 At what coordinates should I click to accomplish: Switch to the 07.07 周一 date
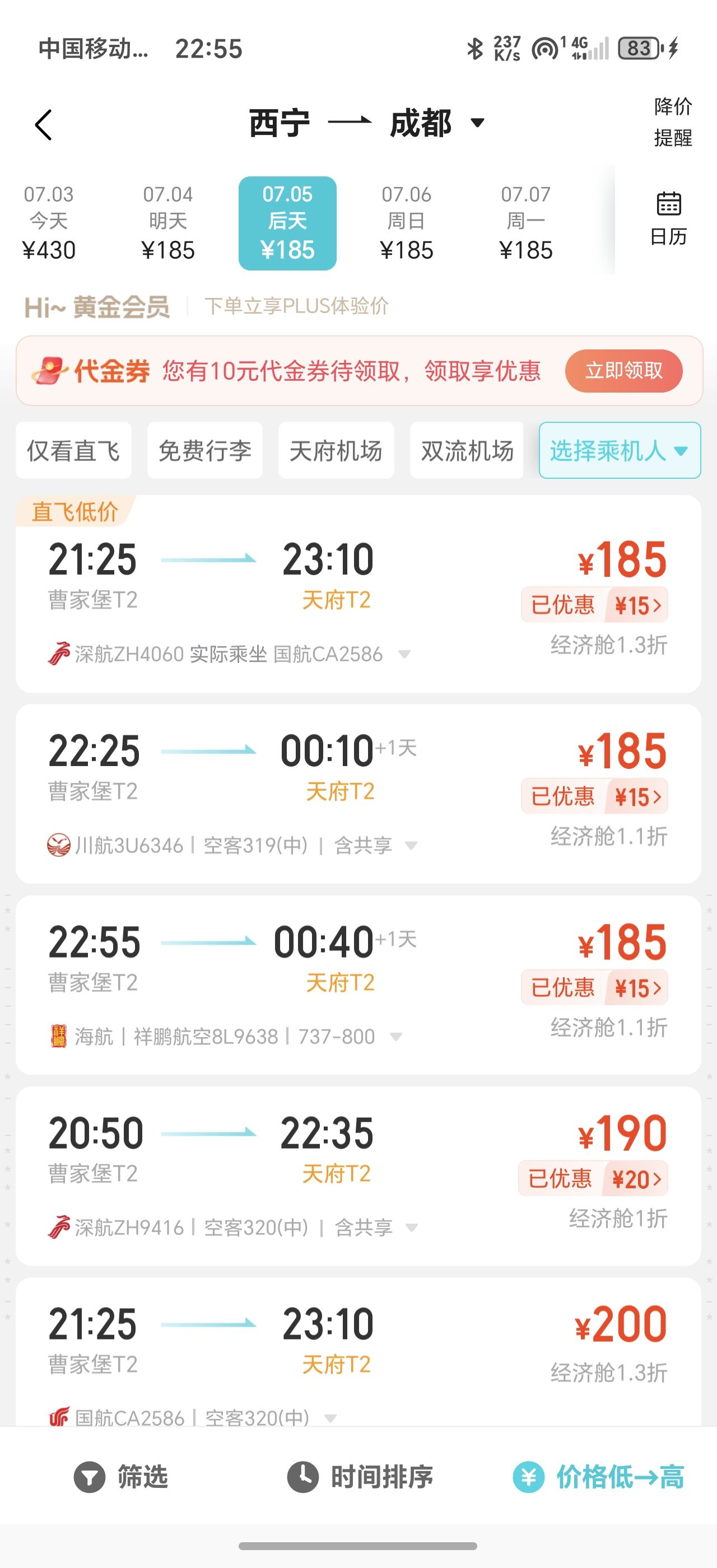(526, 223)
